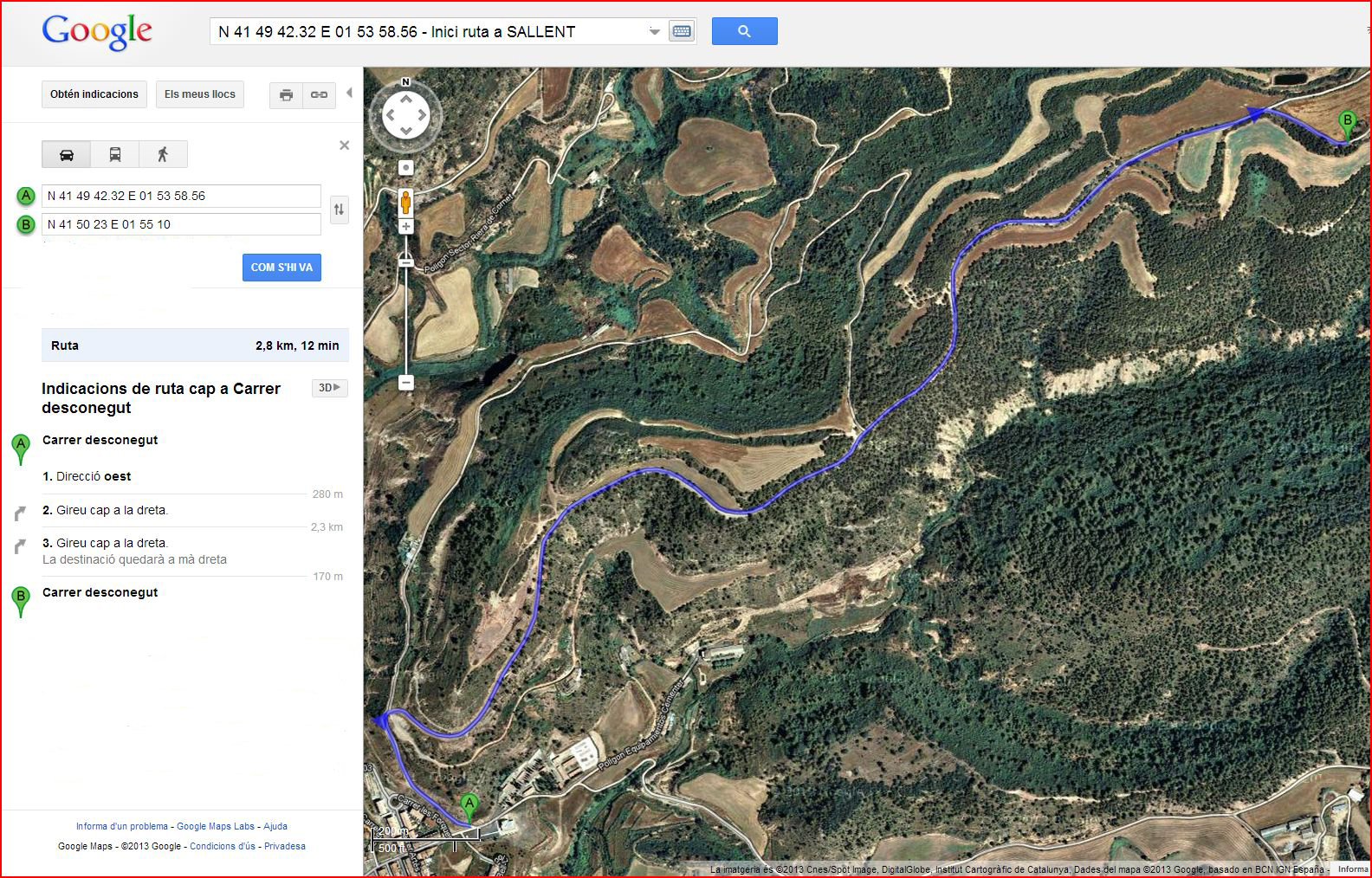
Task: Open Els meus llocs
Action: click(200, 94)
